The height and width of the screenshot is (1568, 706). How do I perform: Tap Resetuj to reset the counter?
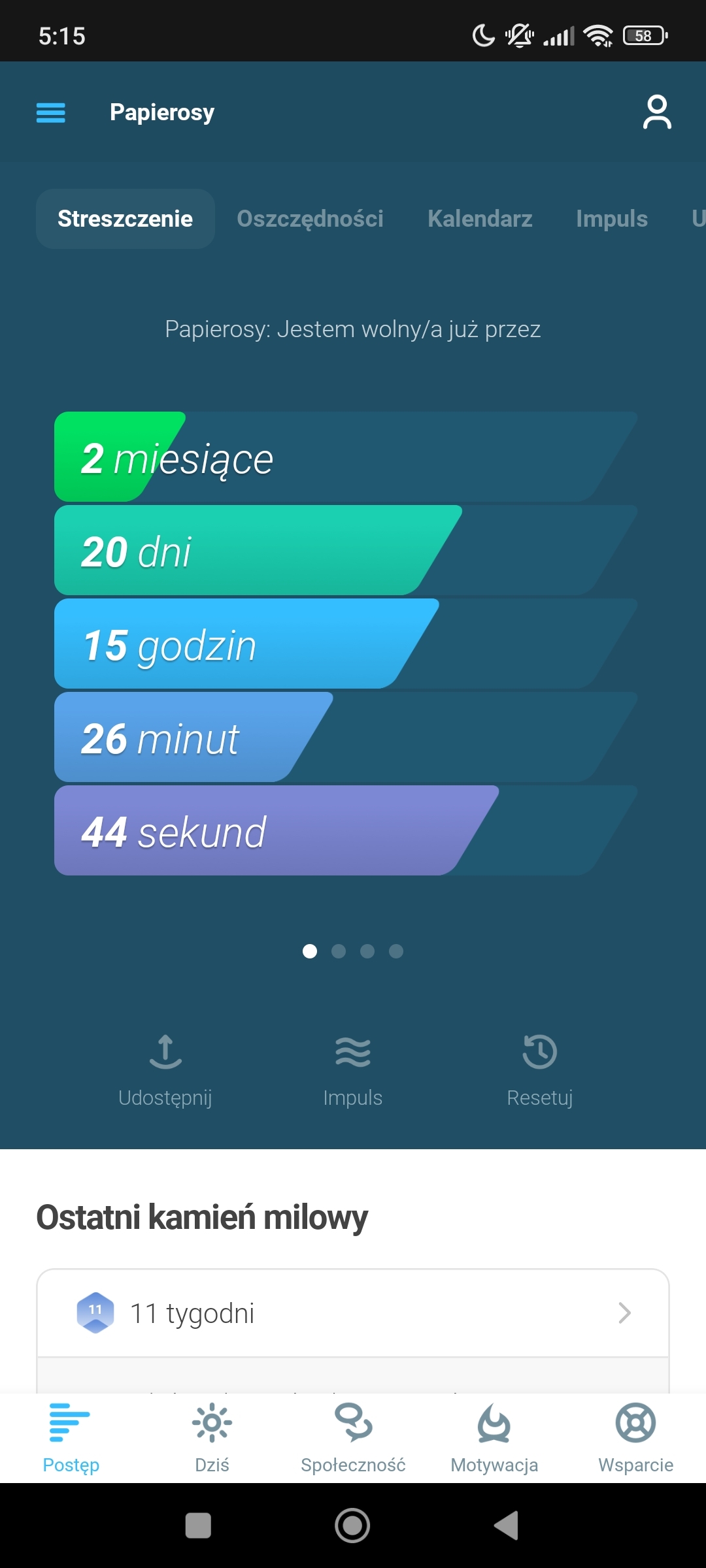(540, 1069)
